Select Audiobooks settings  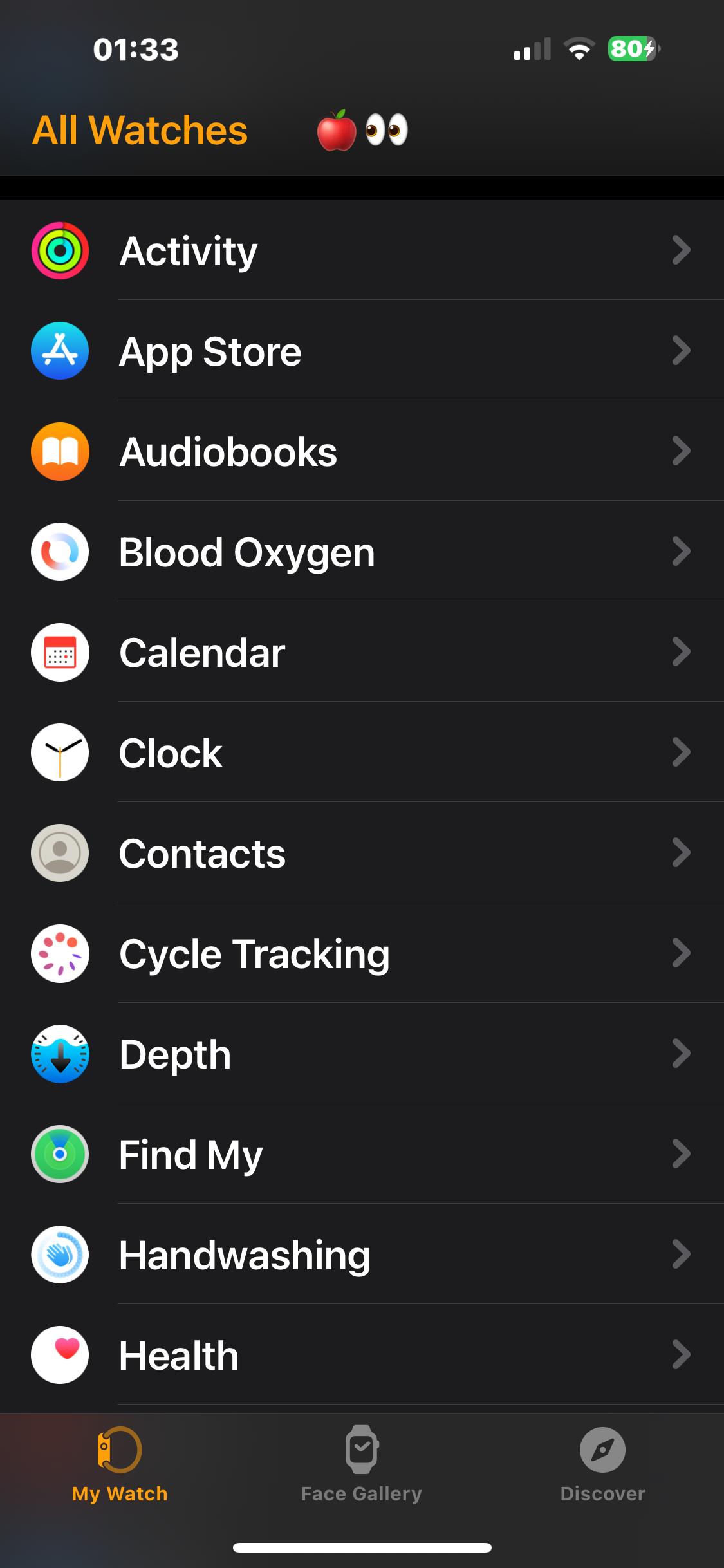360,451
